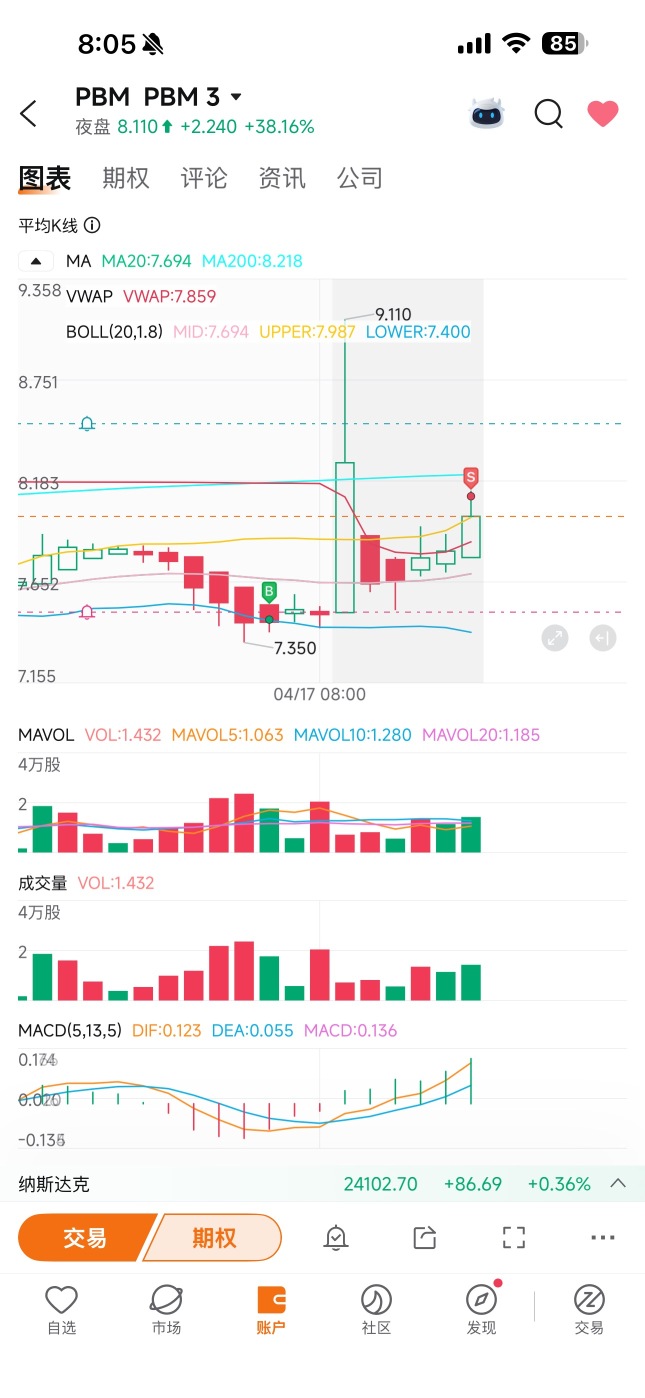Viewport: 645px width, 1398px height.
Task: Switch to the 资讯 tab
Action: pos(282,178)
